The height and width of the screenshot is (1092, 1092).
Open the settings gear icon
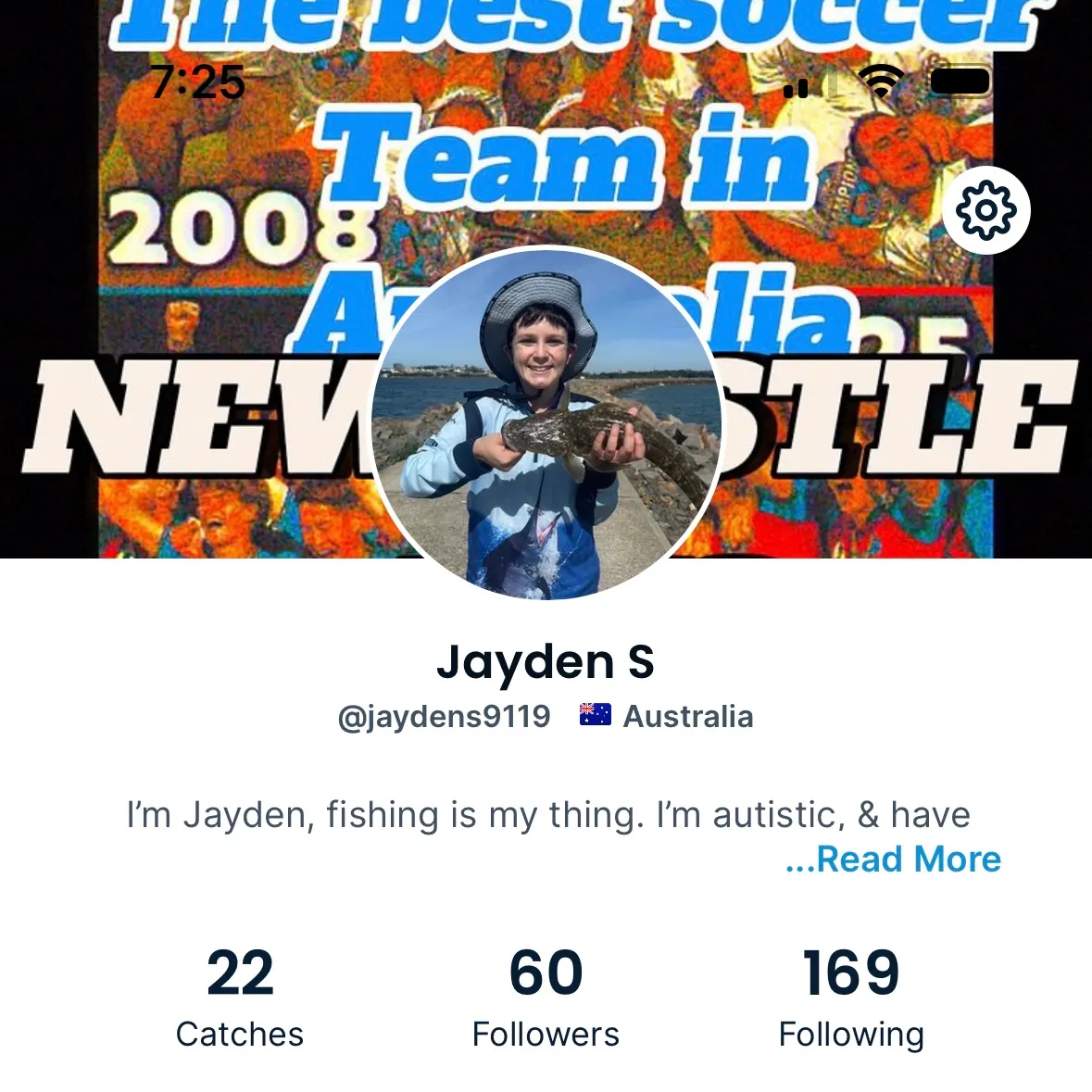coord(985,210)
